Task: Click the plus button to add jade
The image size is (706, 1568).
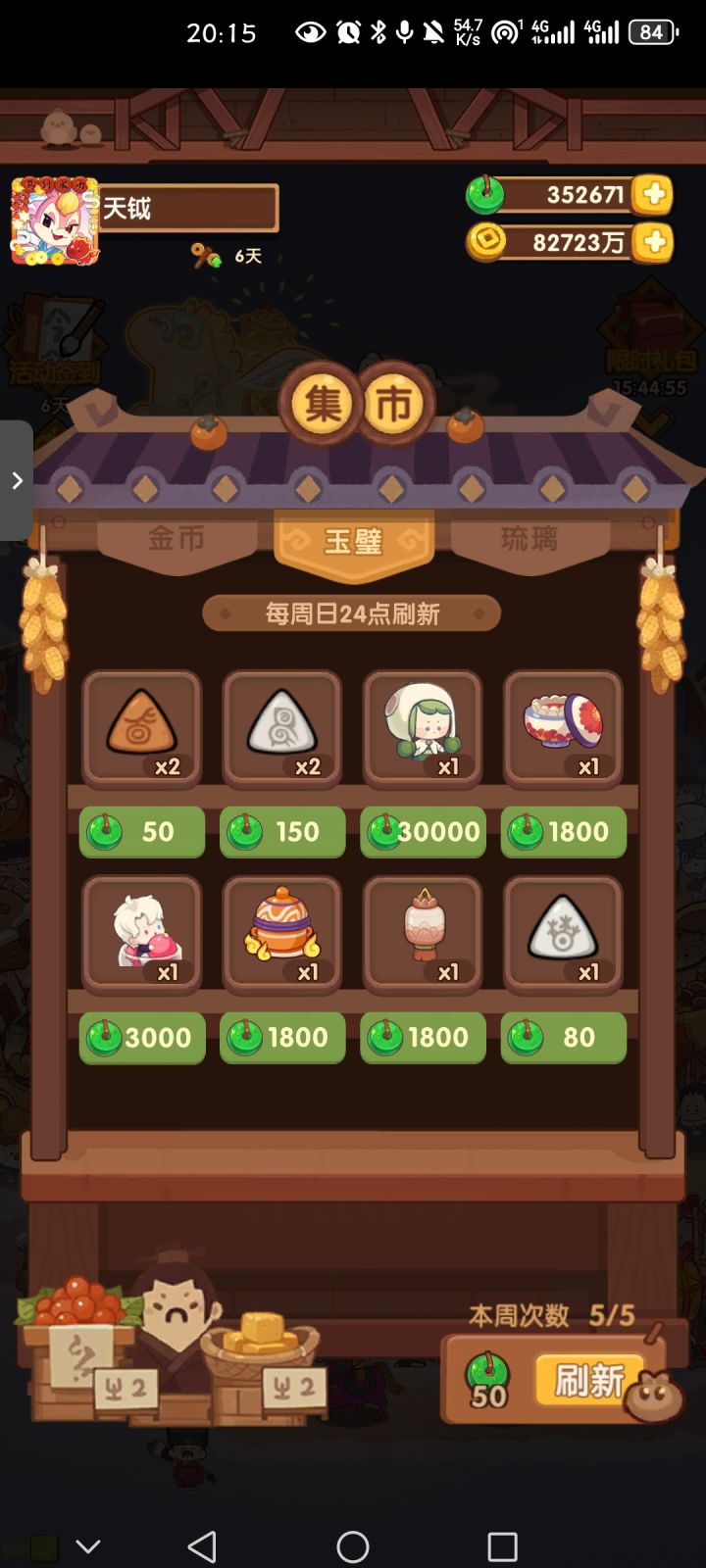Action: [651, 196]
